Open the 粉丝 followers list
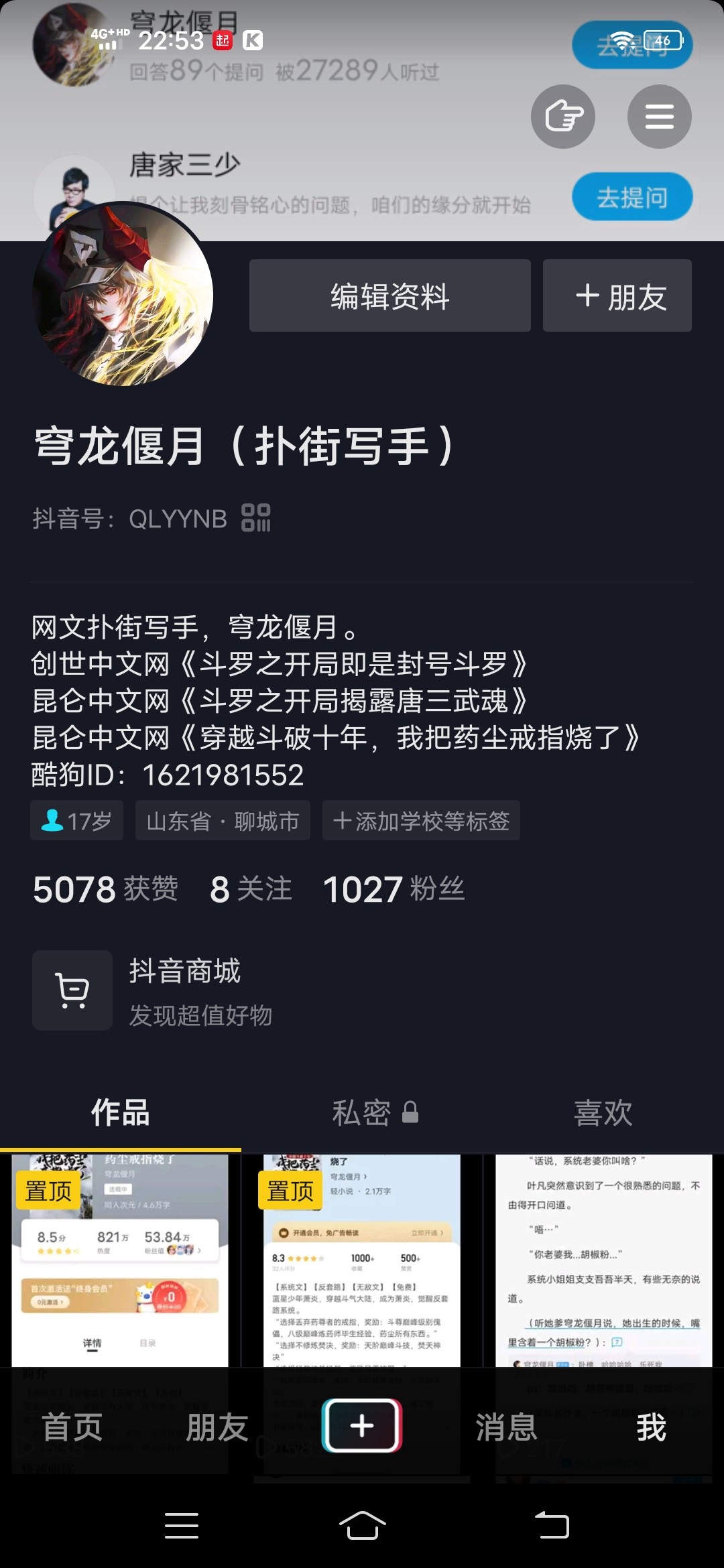The image size is (724, 1568). click(394, 889)
